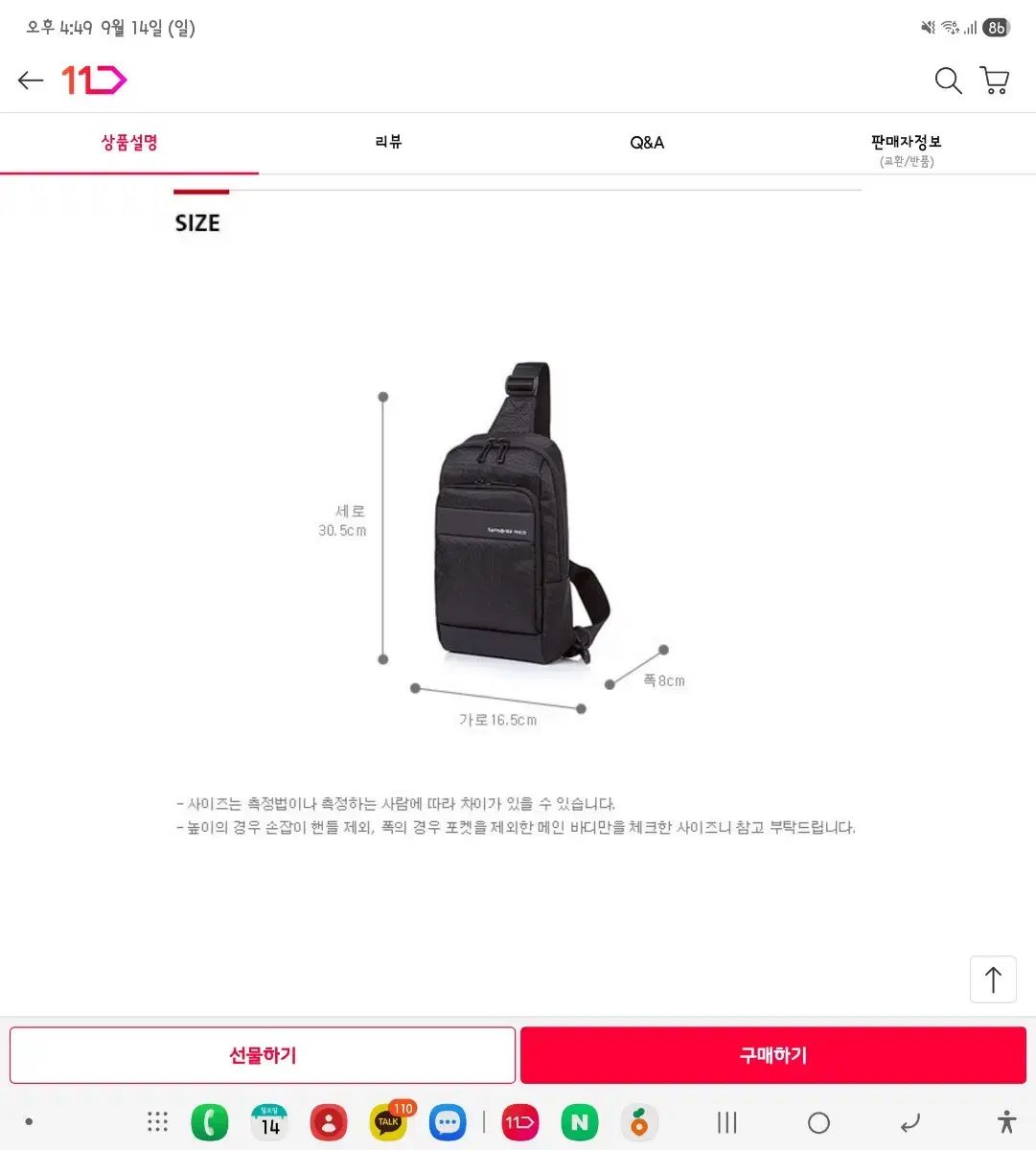Image resolution: width=1036 pixels, height=1150 pixels.
Task: Tap the 선물하기 button
Action: click(263, 1055)
